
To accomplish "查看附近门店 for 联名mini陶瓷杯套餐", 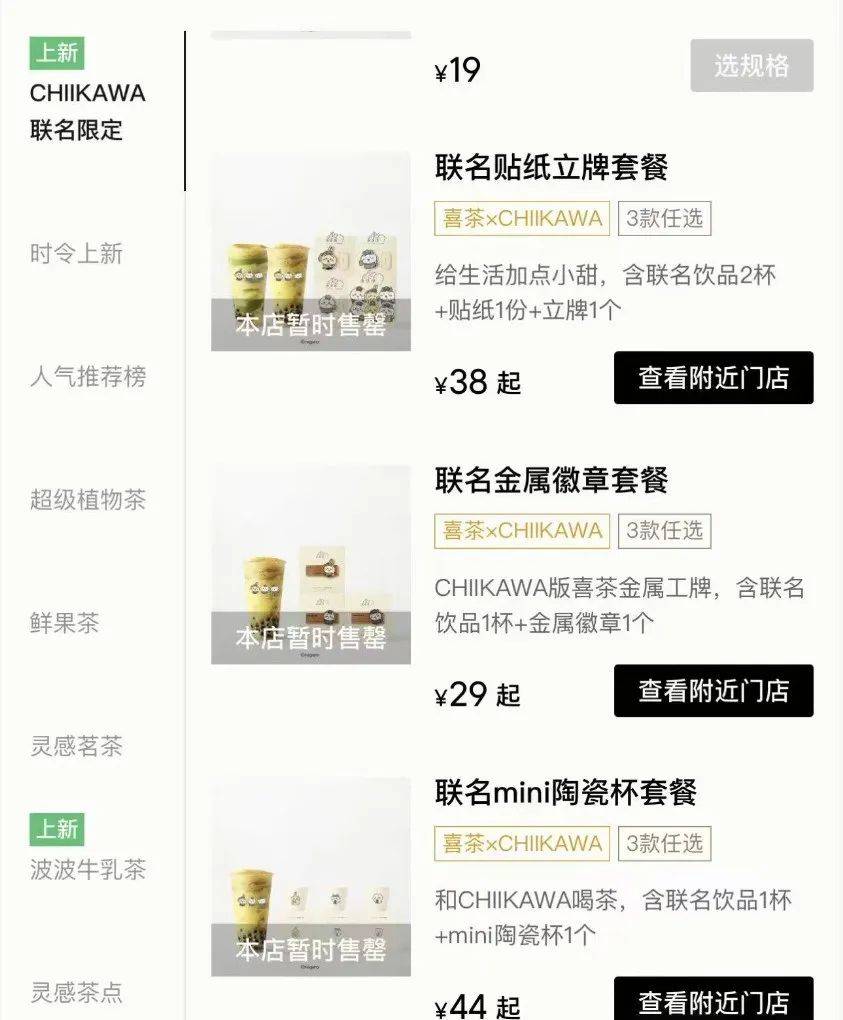I will 713,1000.
